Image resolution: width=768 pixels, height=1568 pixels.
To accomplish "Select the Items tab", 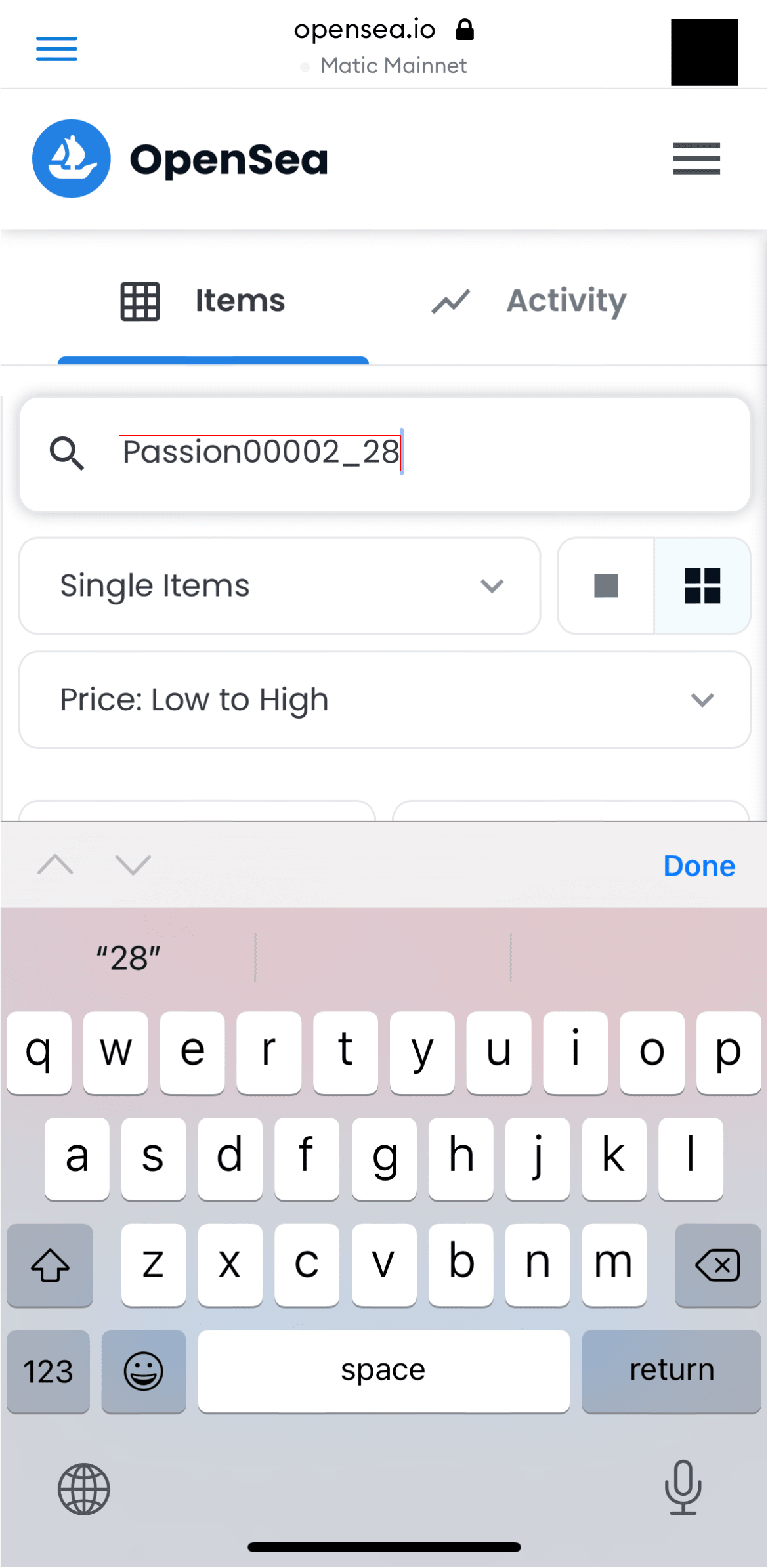I will (203, 301).
